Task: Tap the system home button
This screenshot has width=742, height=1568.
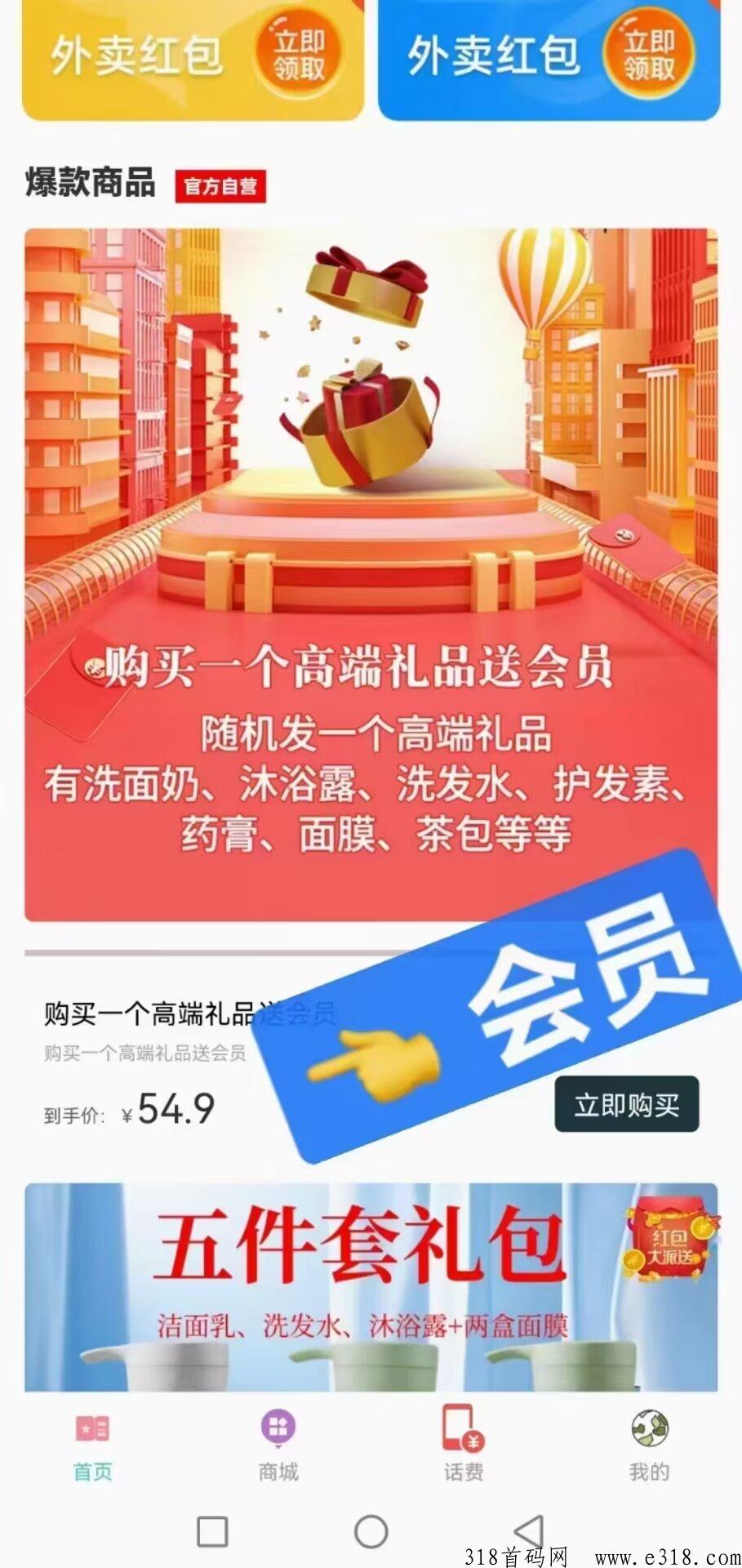Action: coord(371,1531)
